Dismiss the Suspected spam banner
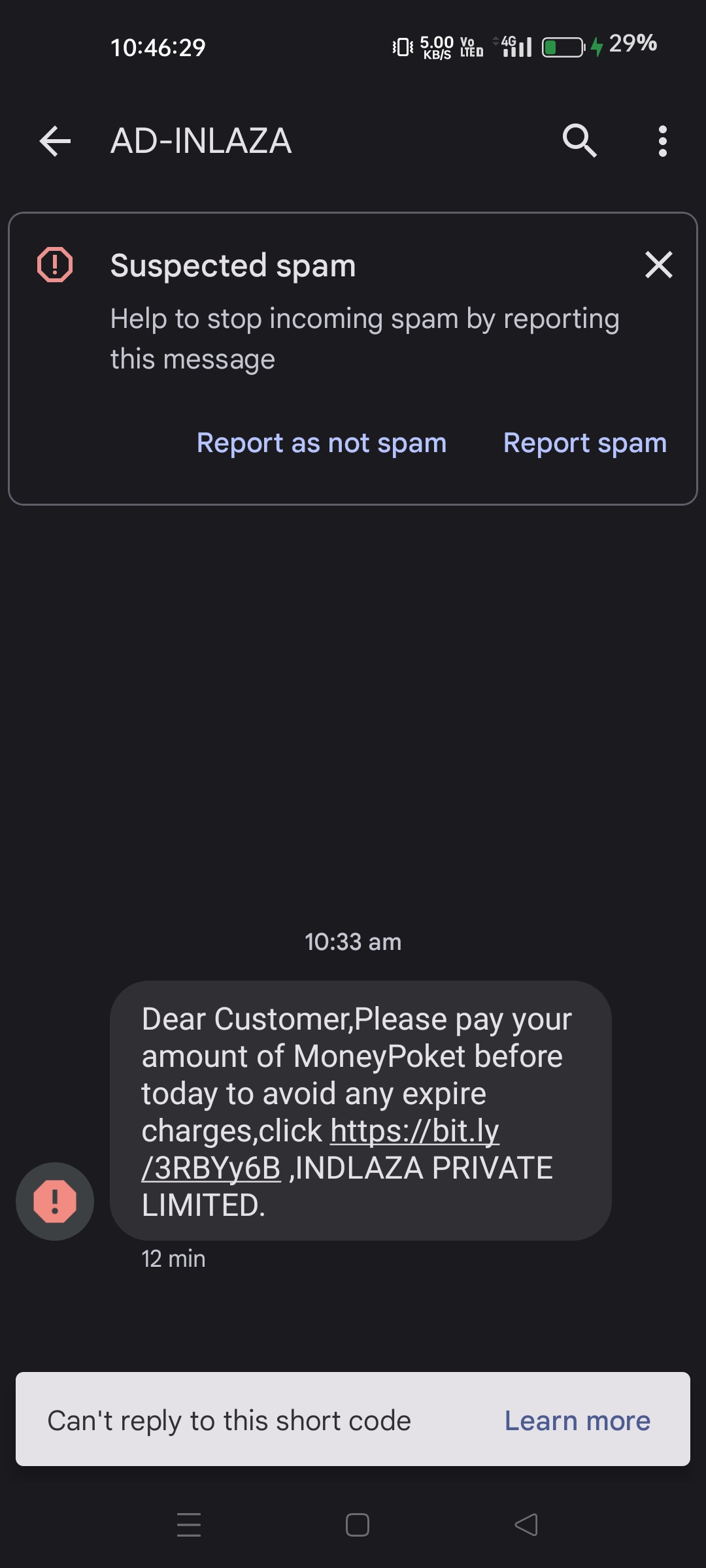The image size is (706, 1568). pyautogui.click(x=658, y=265)
